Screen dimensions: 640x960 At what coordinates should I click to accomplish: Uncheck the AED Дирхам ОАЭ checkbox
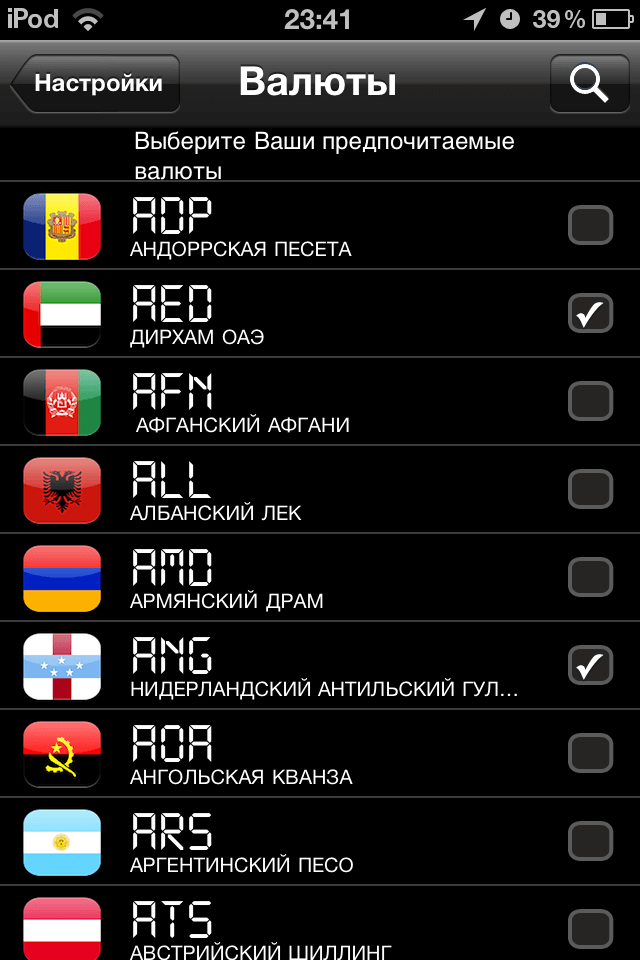pos(590,313)
